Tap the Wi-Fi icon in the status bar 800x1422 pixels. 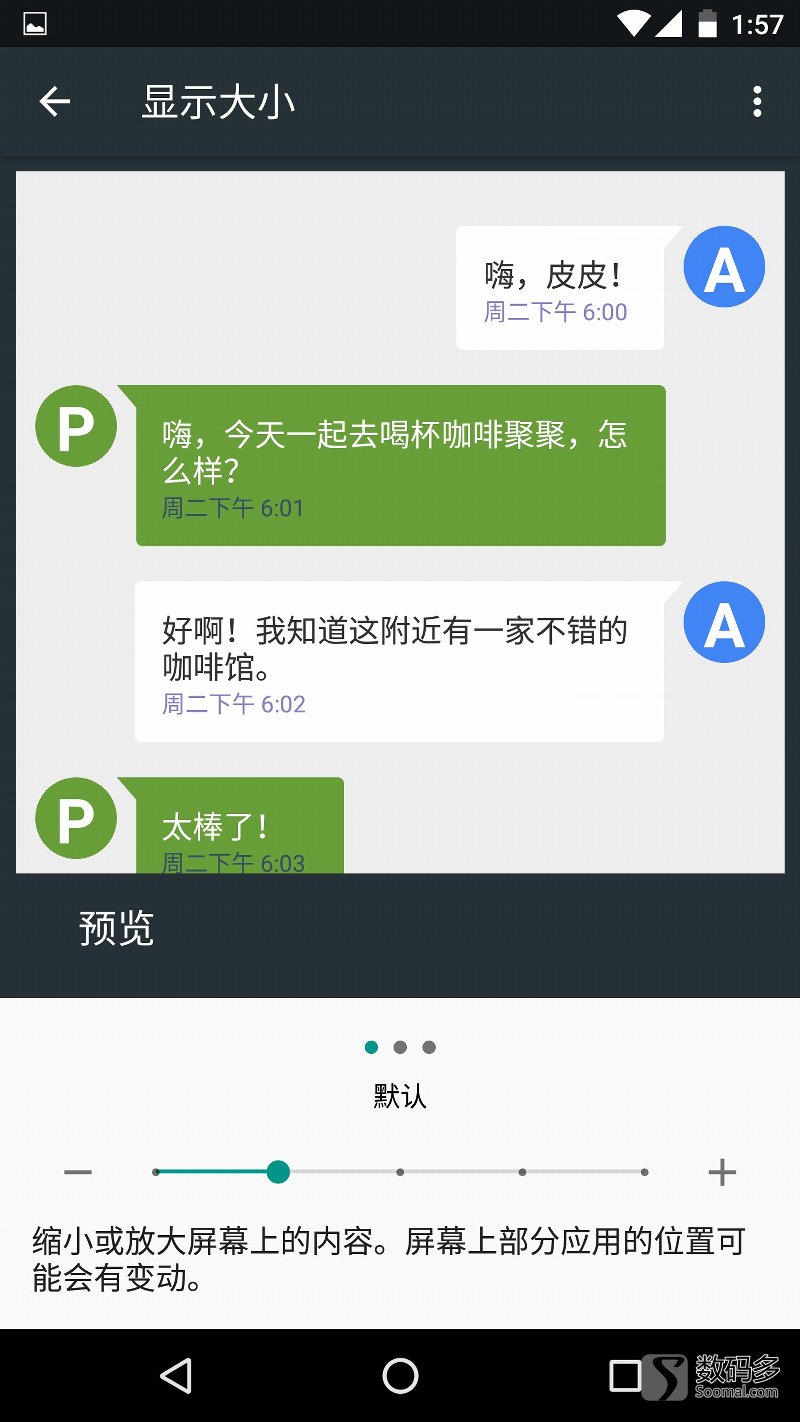pyautogui.click(x=634, y=22)
